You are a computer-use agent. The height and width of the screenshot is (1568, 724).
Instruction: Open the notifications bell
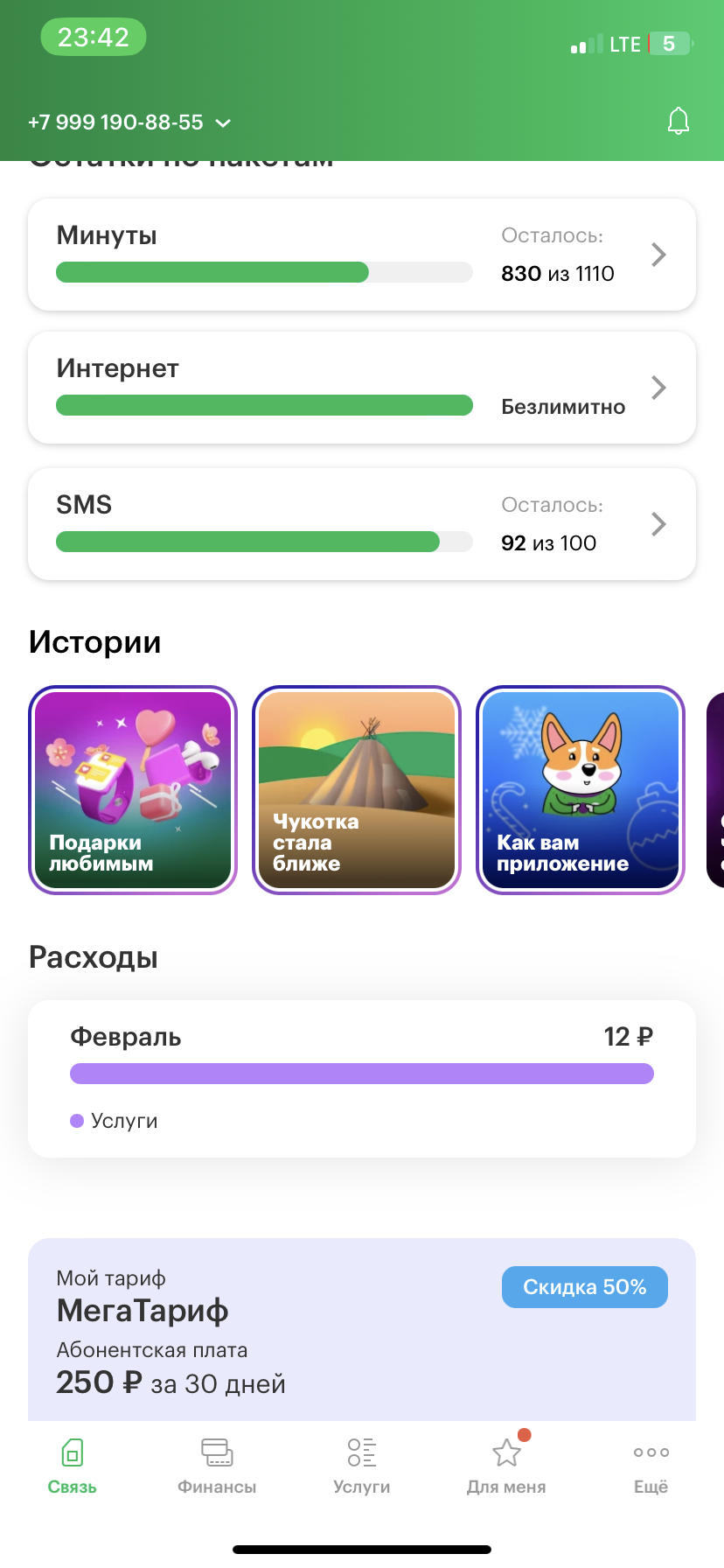coord(679,122)
